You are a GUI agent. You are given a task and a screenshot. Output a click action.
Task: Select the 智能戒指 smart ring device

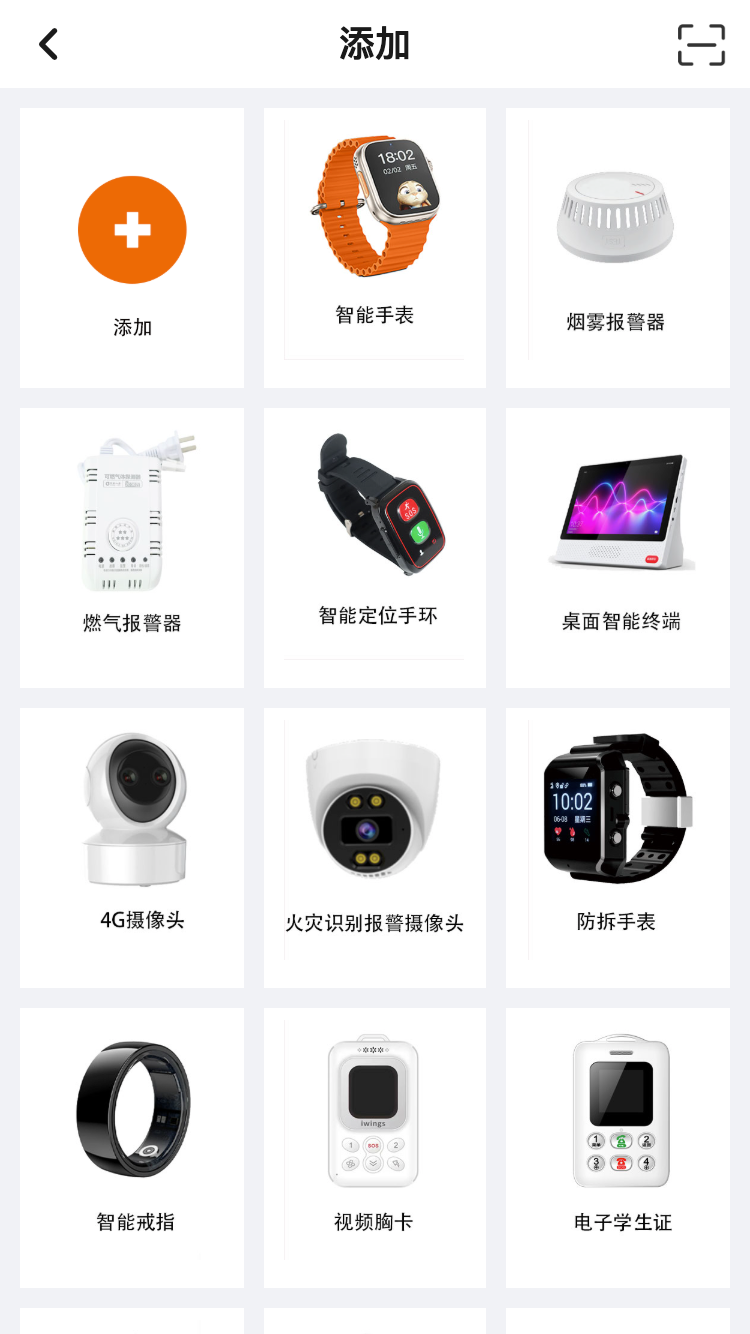click(131, 1147)
